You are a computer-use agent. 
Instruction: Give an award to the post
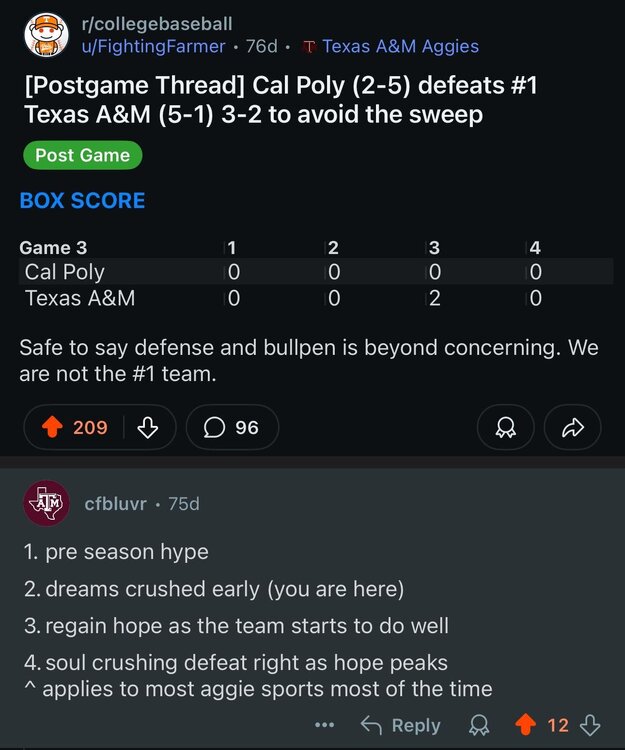pyautogui.click(x=505, y=427)
